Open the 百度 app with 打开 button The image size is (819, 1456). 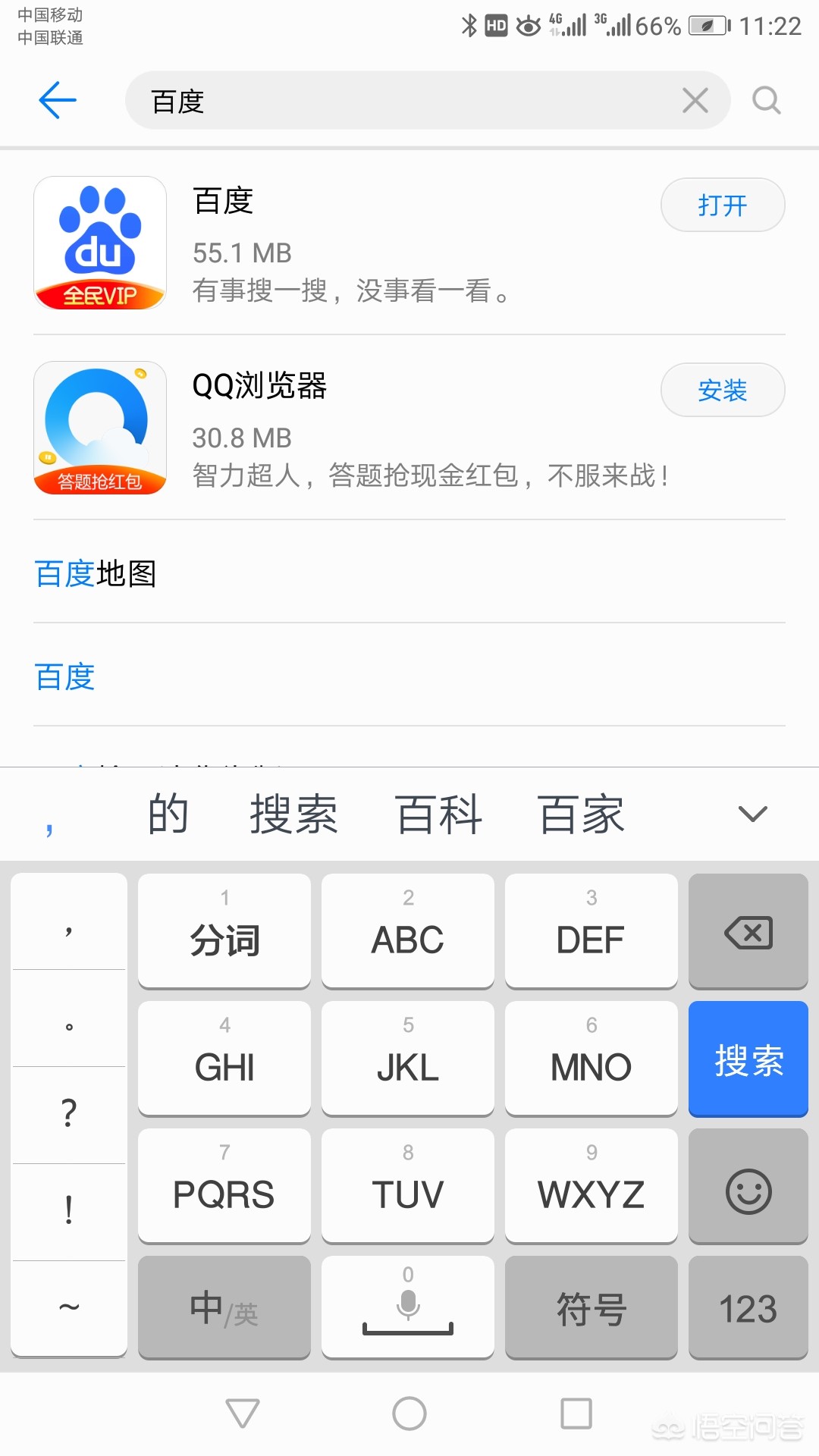tap(722, 205)
